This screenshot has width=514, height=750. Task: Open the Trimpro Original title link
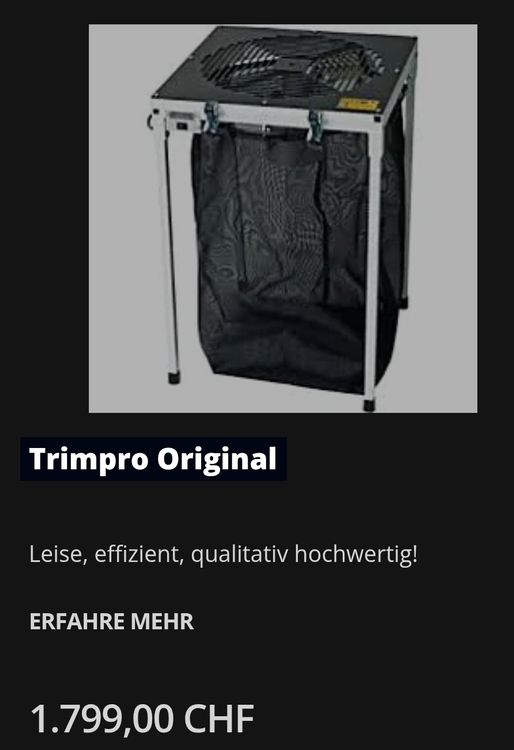point(153,459)
